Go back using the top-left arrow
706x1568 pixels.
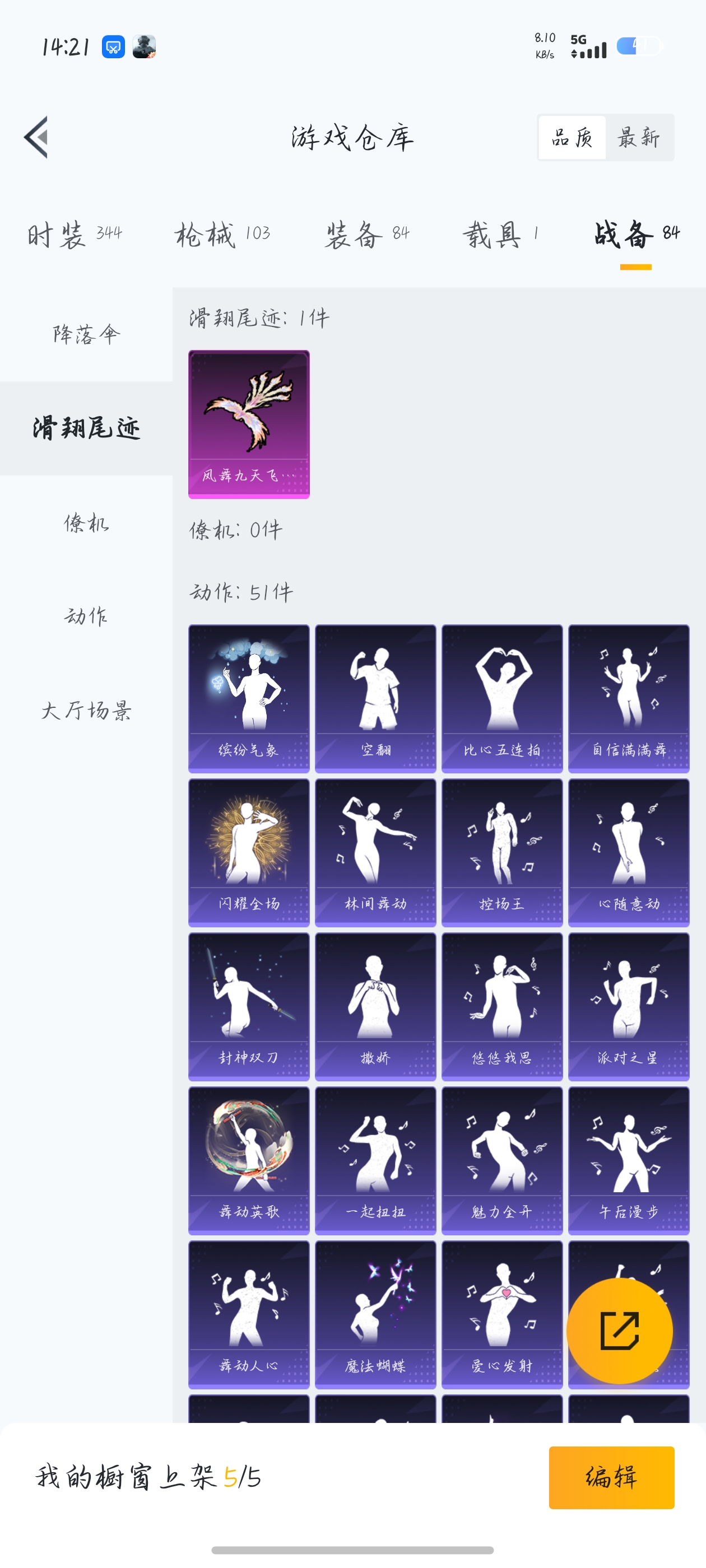(x=36, y=138)
